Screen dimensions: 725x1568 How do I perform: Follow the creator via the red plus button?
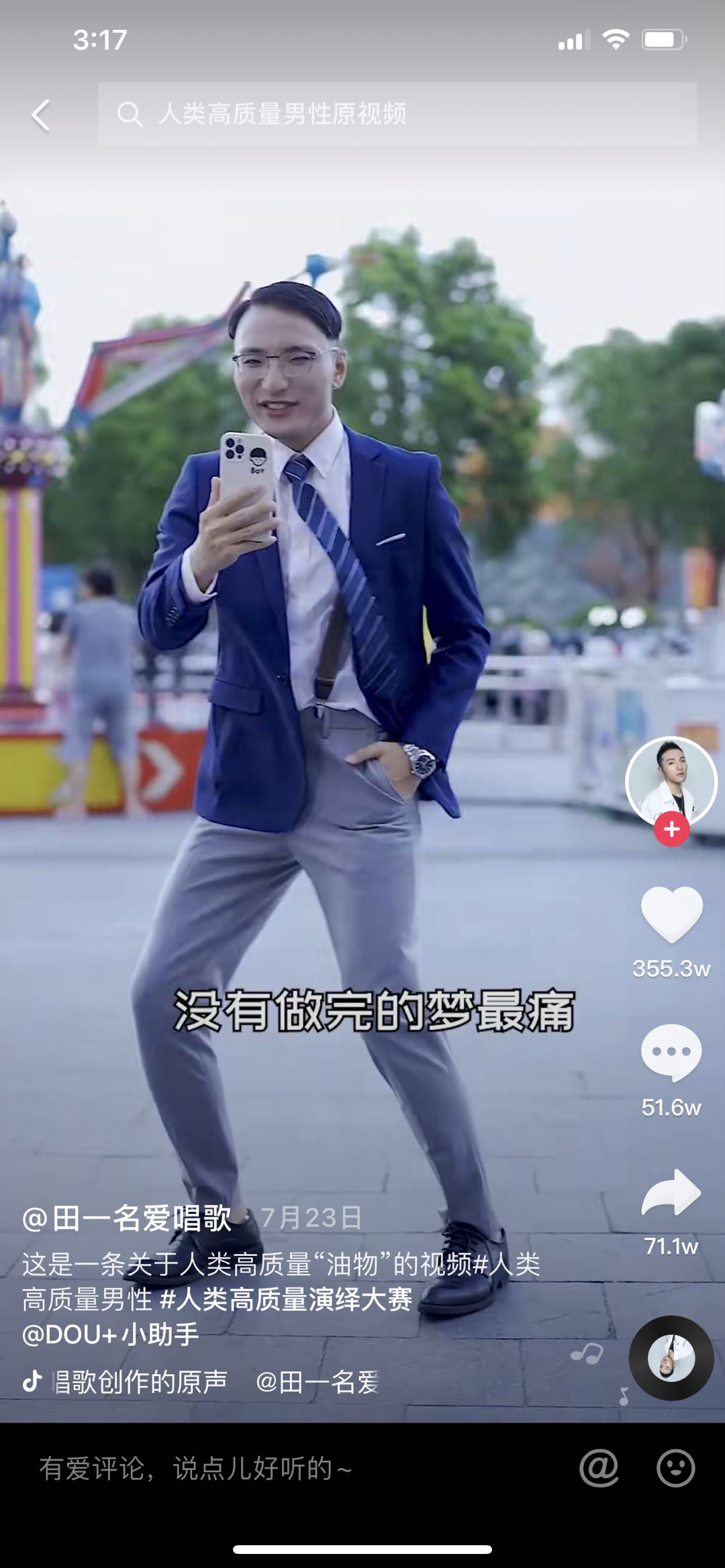671,829
